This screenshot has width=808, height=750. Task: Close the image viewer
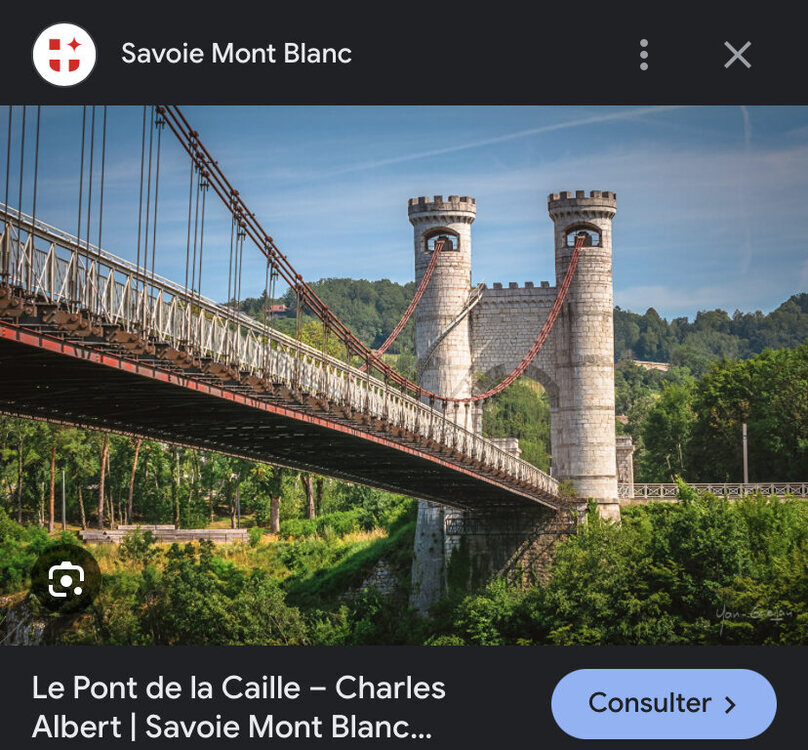tap(737, 54)
